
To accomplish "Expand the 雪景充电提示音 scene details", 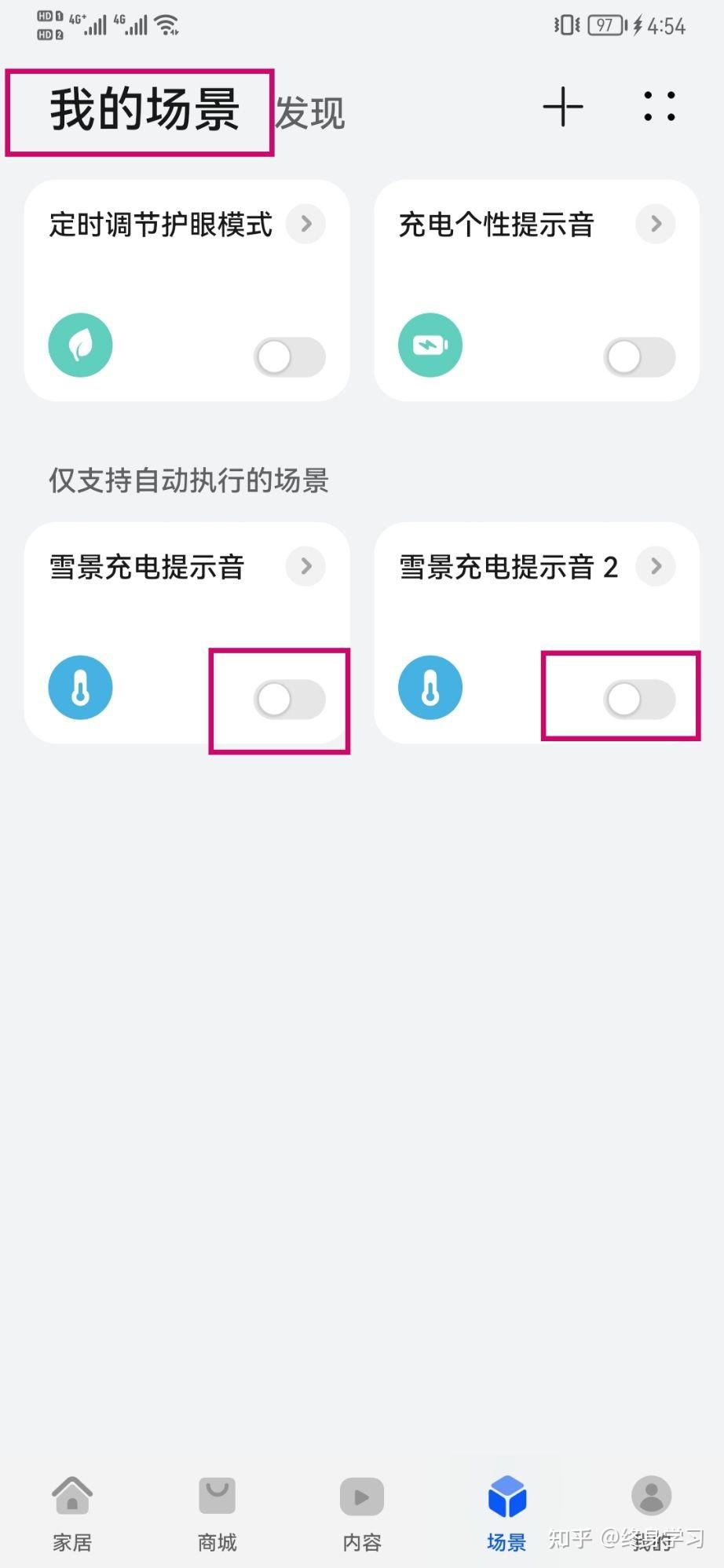I will 305,566.
